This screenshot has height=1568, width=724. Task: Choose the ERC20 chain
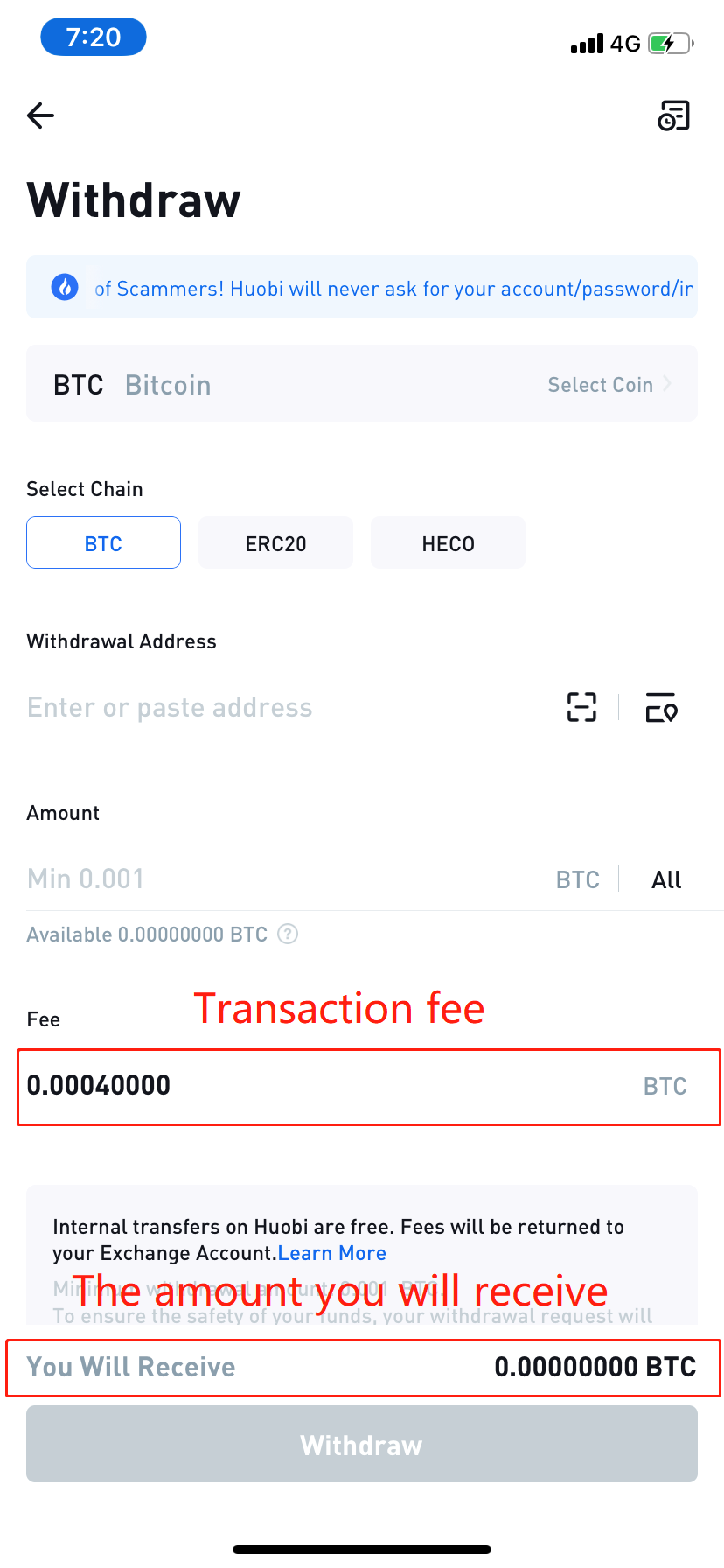275,543
